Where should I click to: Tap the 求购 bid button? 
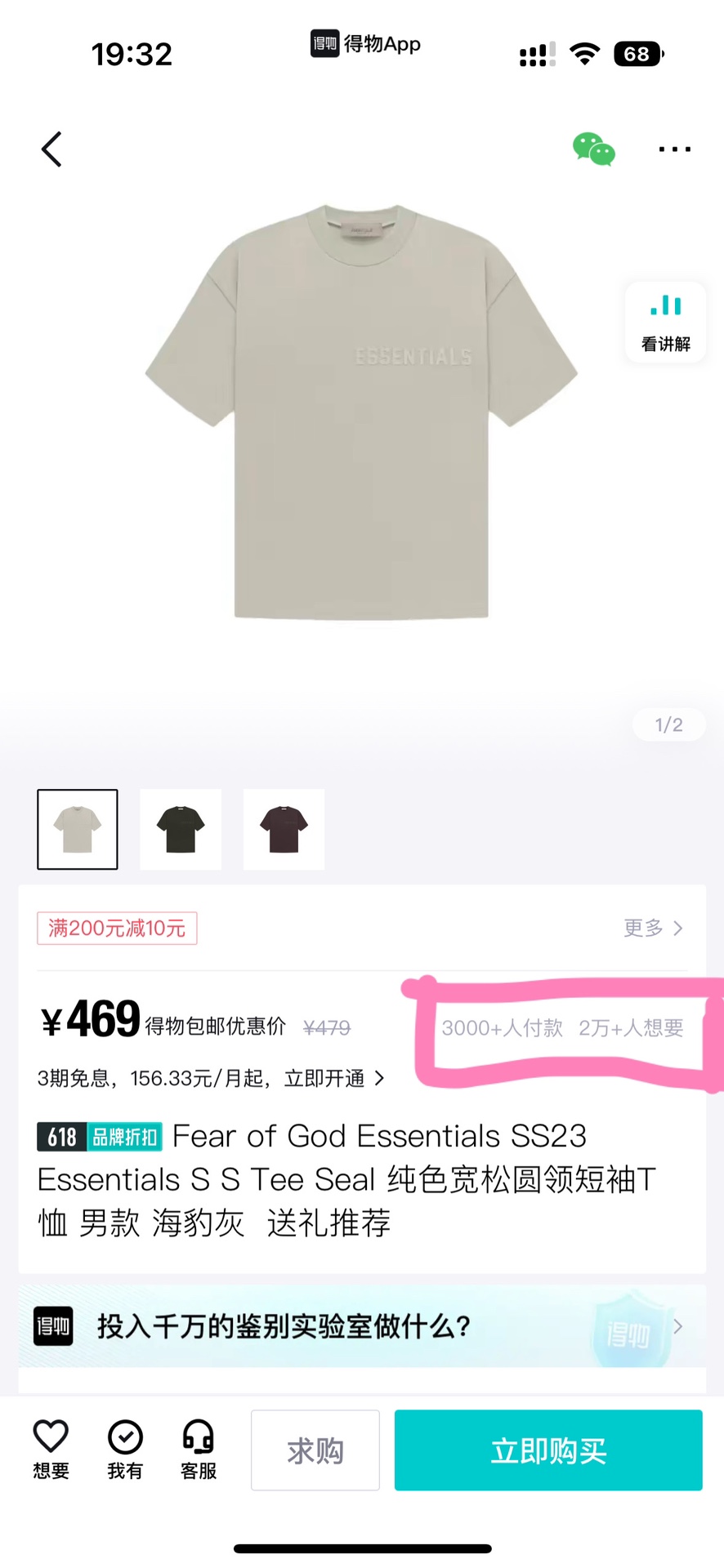[x=315, y=1450]
